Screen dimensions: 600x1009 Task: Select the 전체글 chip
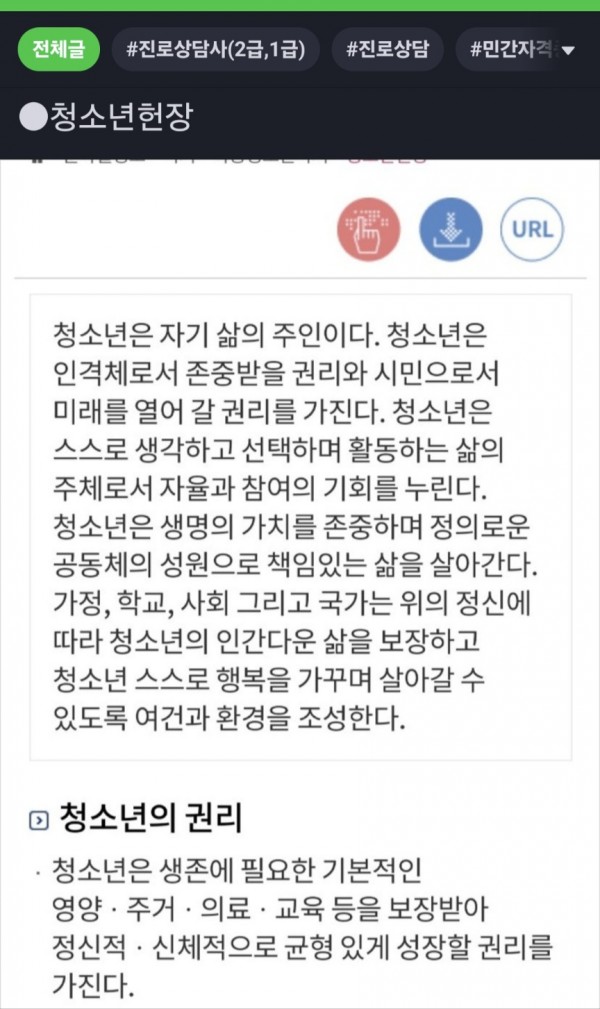(59, 49)
